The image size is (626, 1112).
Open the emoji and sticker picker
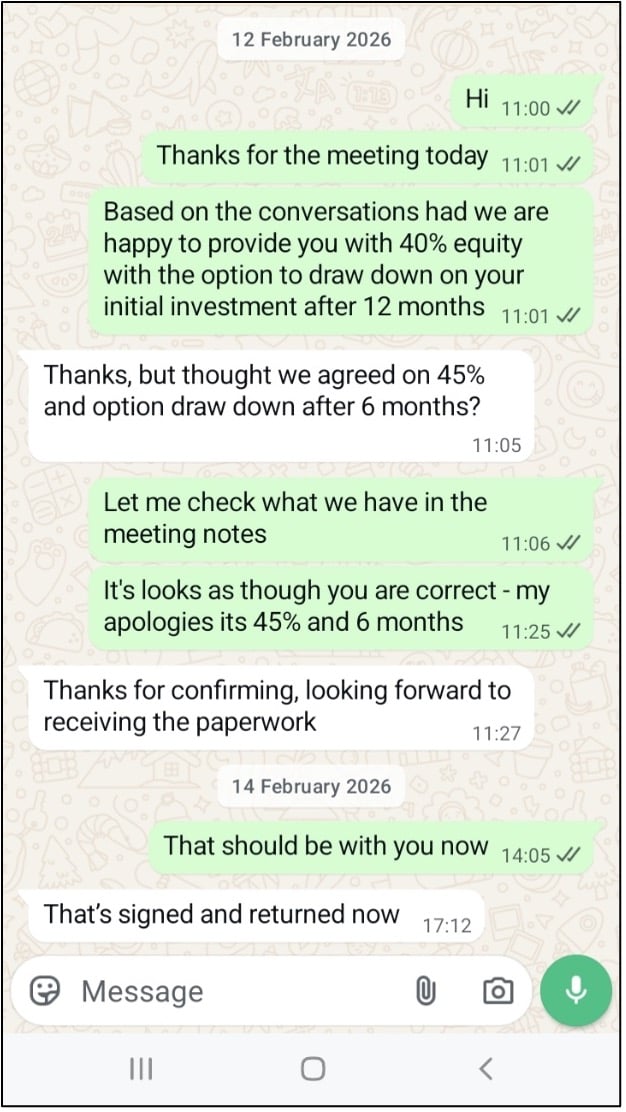pos(46,991)
